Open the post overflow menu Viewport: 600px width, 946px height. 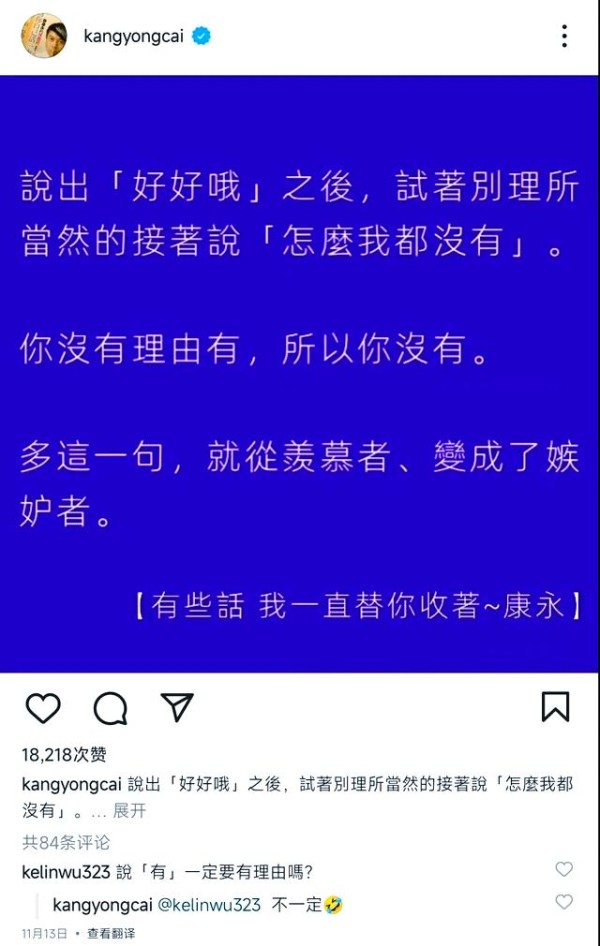coord(564,37)
